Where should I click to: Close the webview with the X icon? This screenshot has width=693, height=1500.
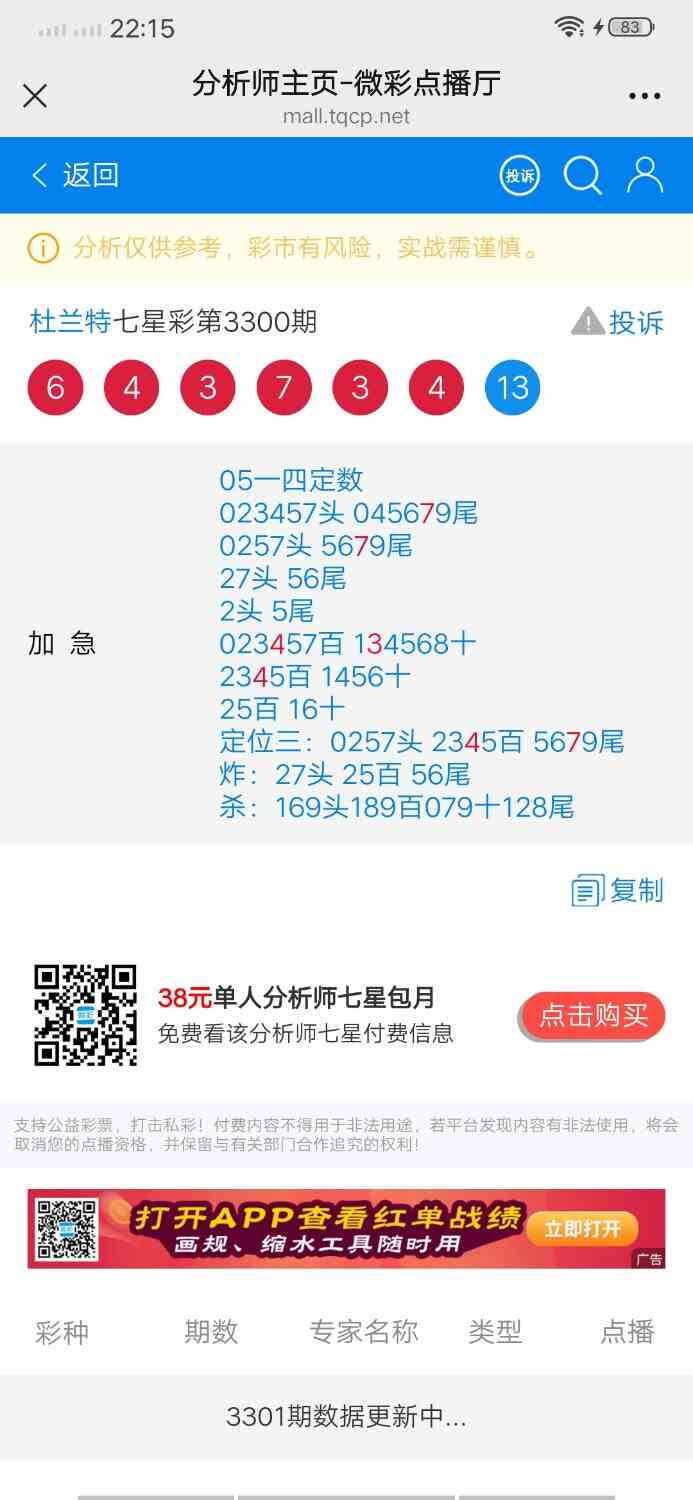[x=35, y=96]
